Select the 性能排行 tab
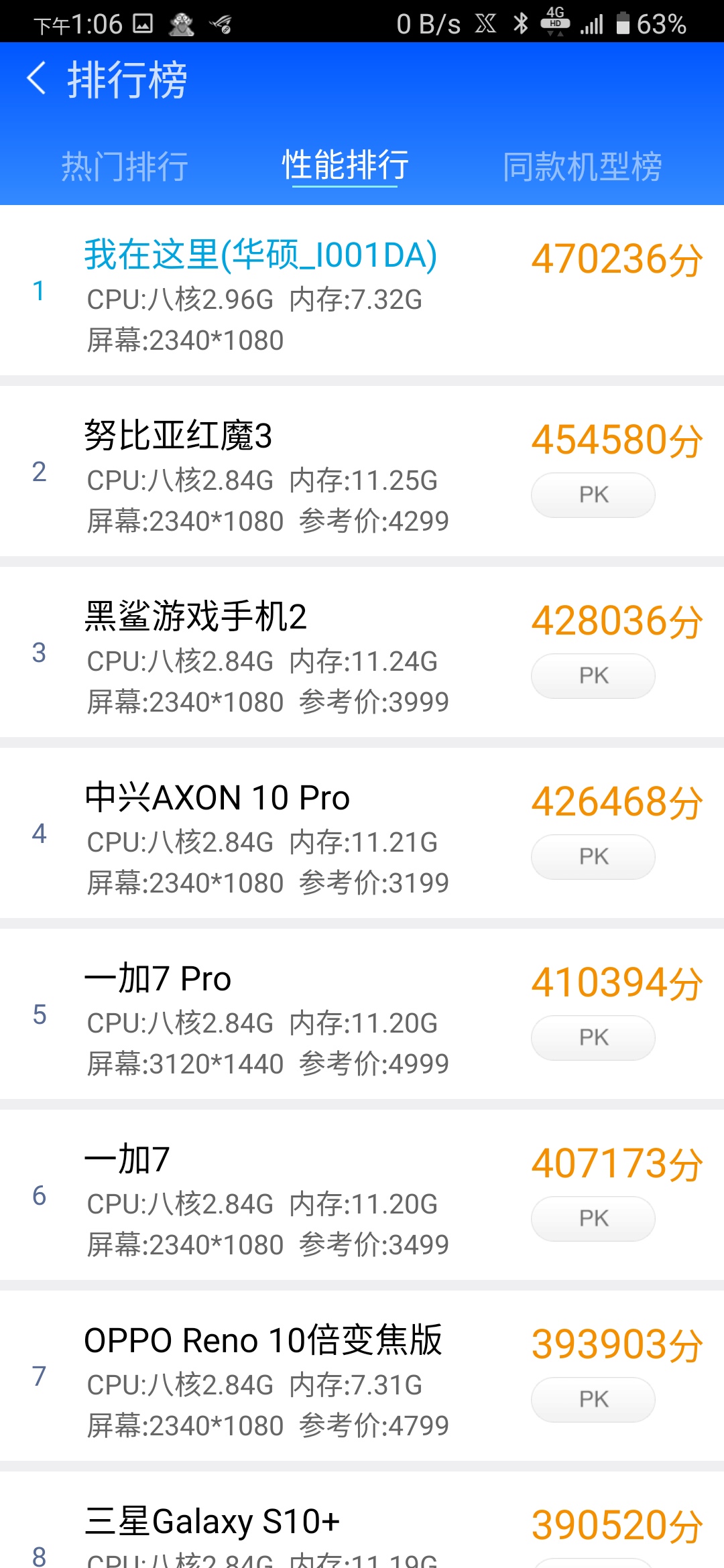The image size is (724, 1568). (x=345, y=166)
